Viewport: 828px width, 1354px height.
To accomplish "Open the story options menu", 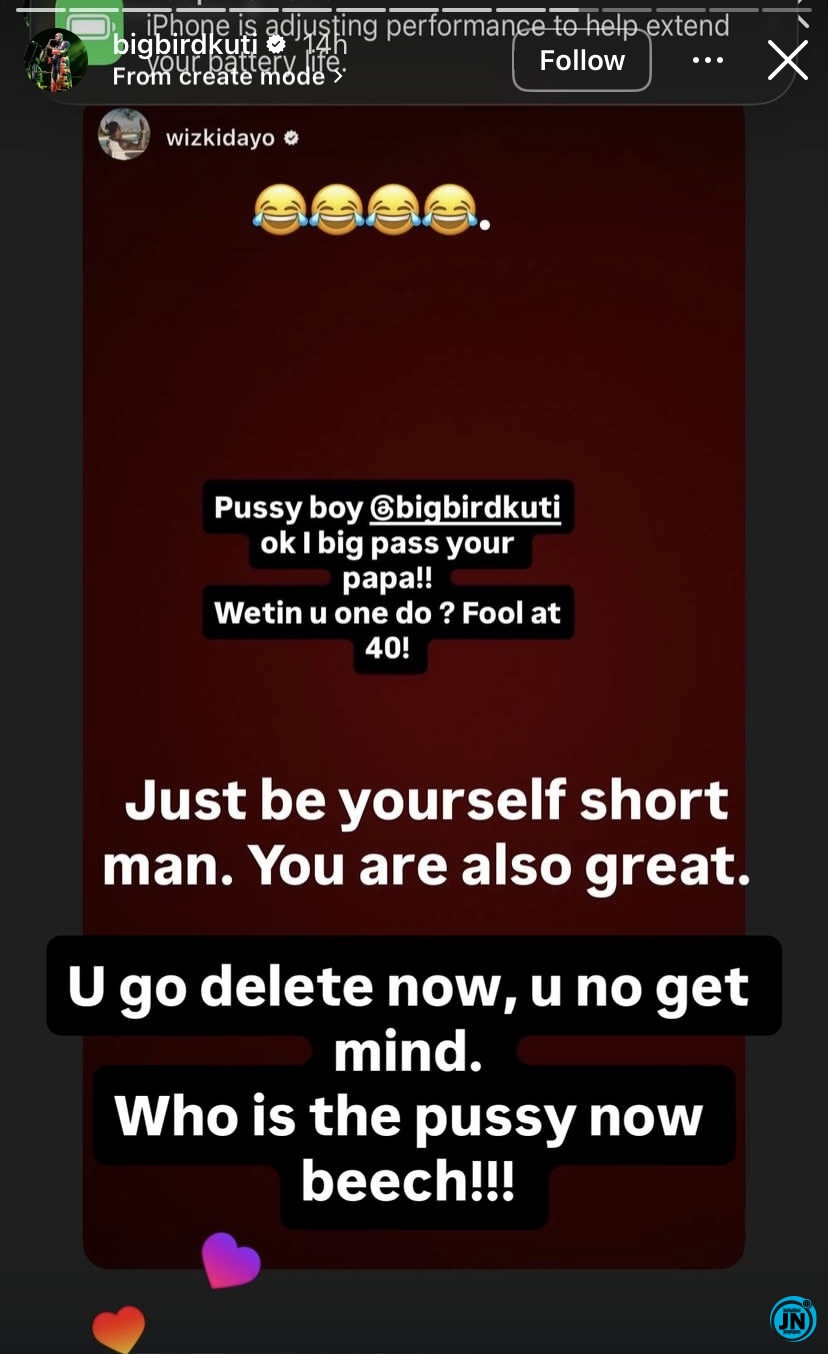I will coord(707,61).
